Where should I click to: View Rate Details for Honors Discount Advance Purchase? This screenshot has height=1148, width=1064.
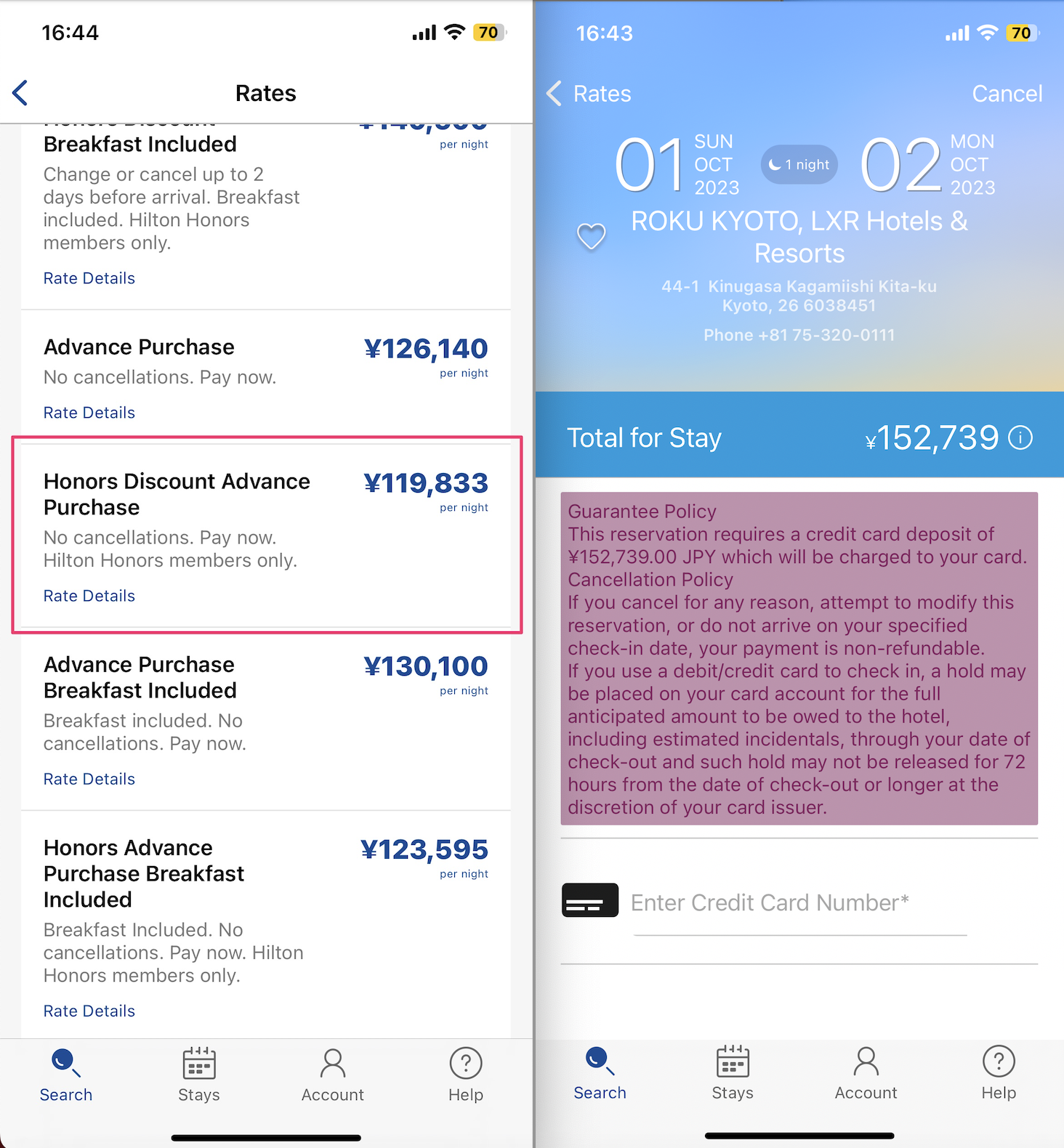[89, 596]
